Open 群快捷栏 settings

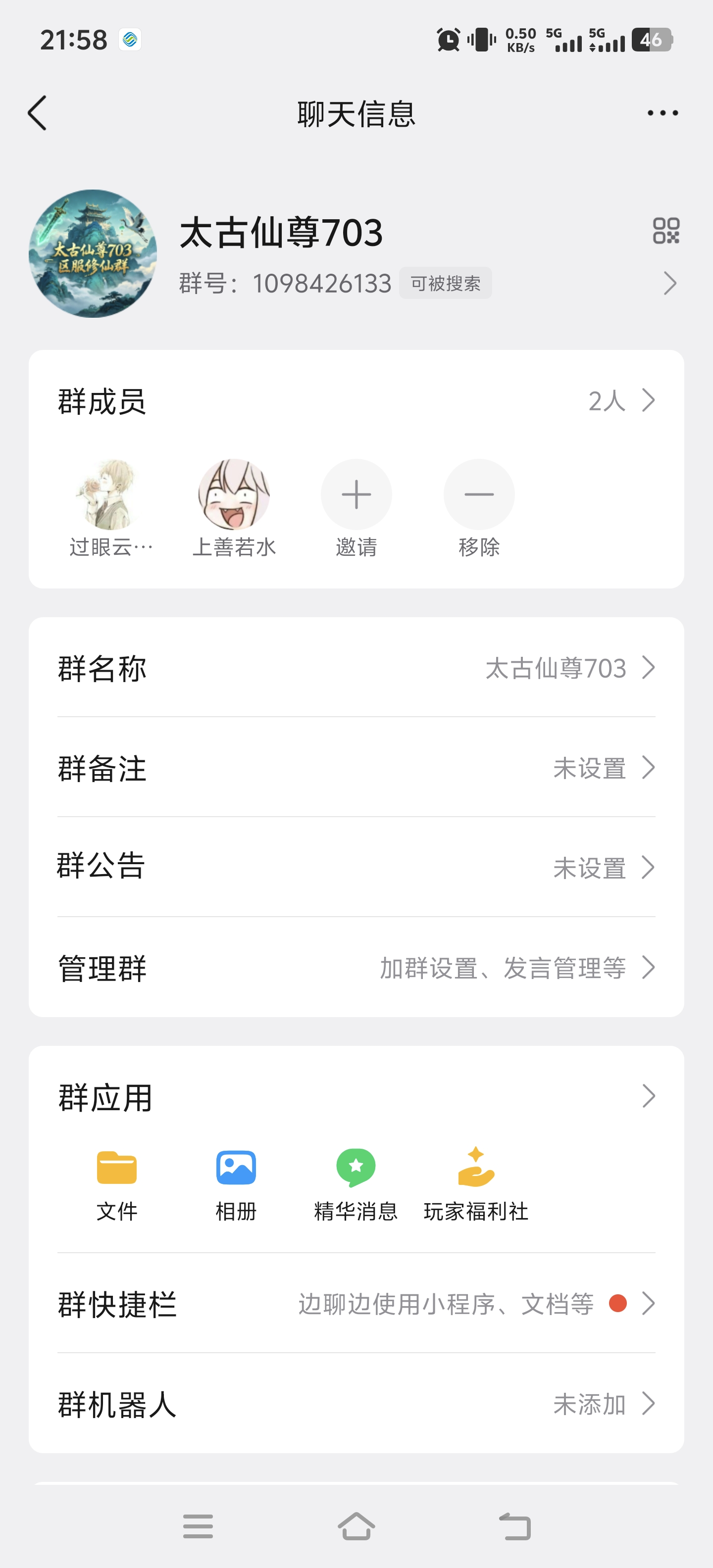pos(356,1304)
